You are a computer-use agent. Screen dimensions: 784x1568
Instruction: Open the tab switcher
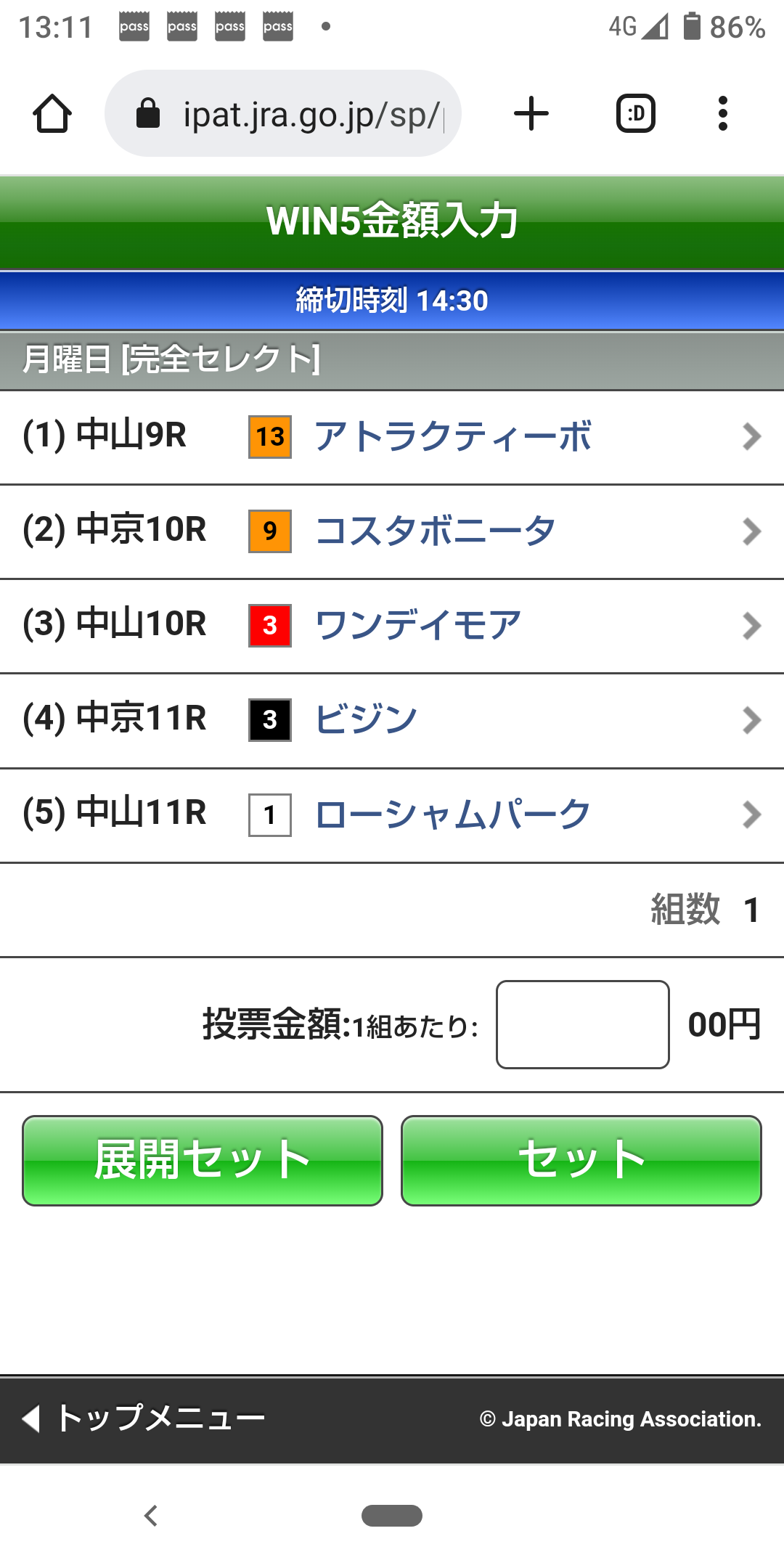pyautogui.click(x=636, y=114)
